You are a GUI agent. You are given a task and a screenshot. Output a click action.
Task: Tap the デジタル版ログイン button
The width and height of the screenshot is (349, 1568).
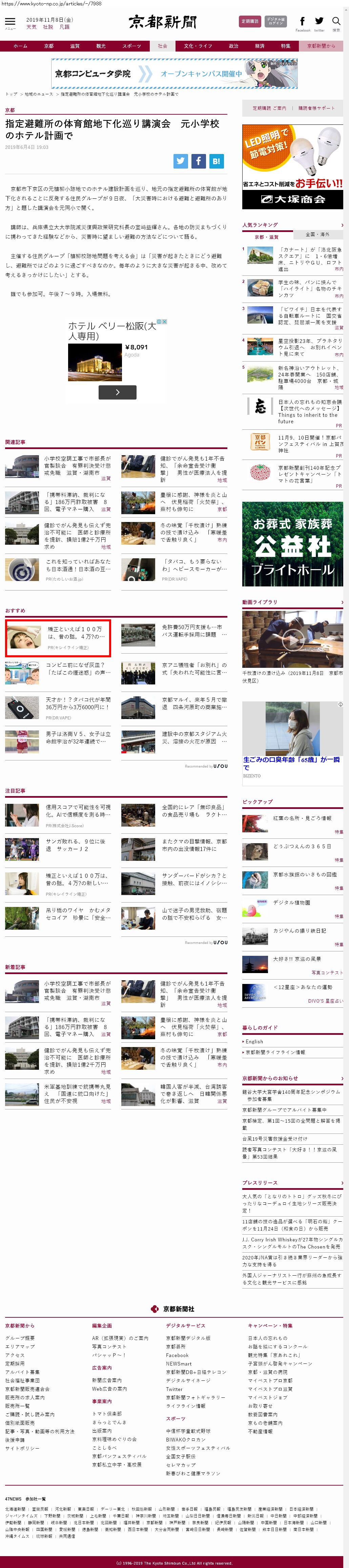point(275,21)
